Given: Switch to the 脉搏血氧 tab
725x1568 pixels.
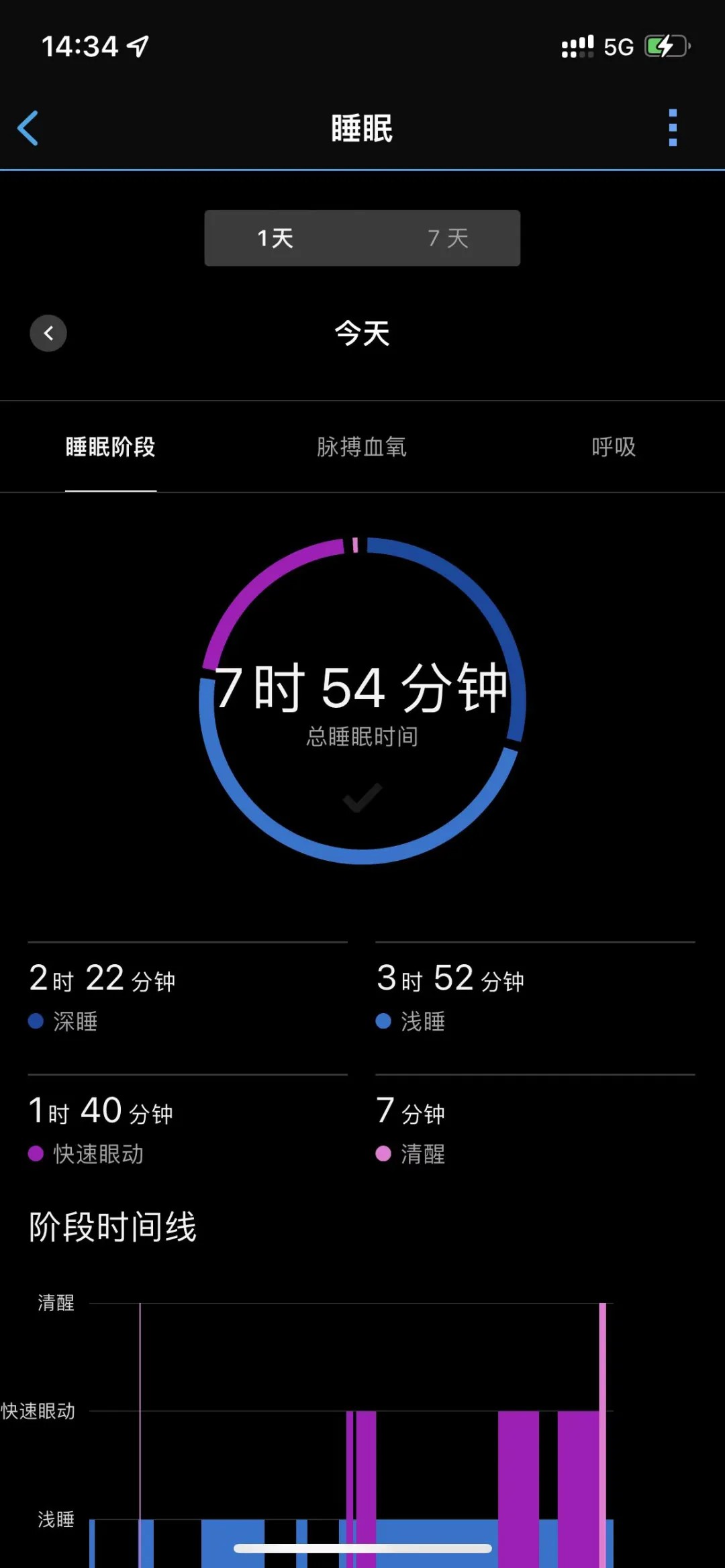Looking at the screenshot, I should (362, 447).
